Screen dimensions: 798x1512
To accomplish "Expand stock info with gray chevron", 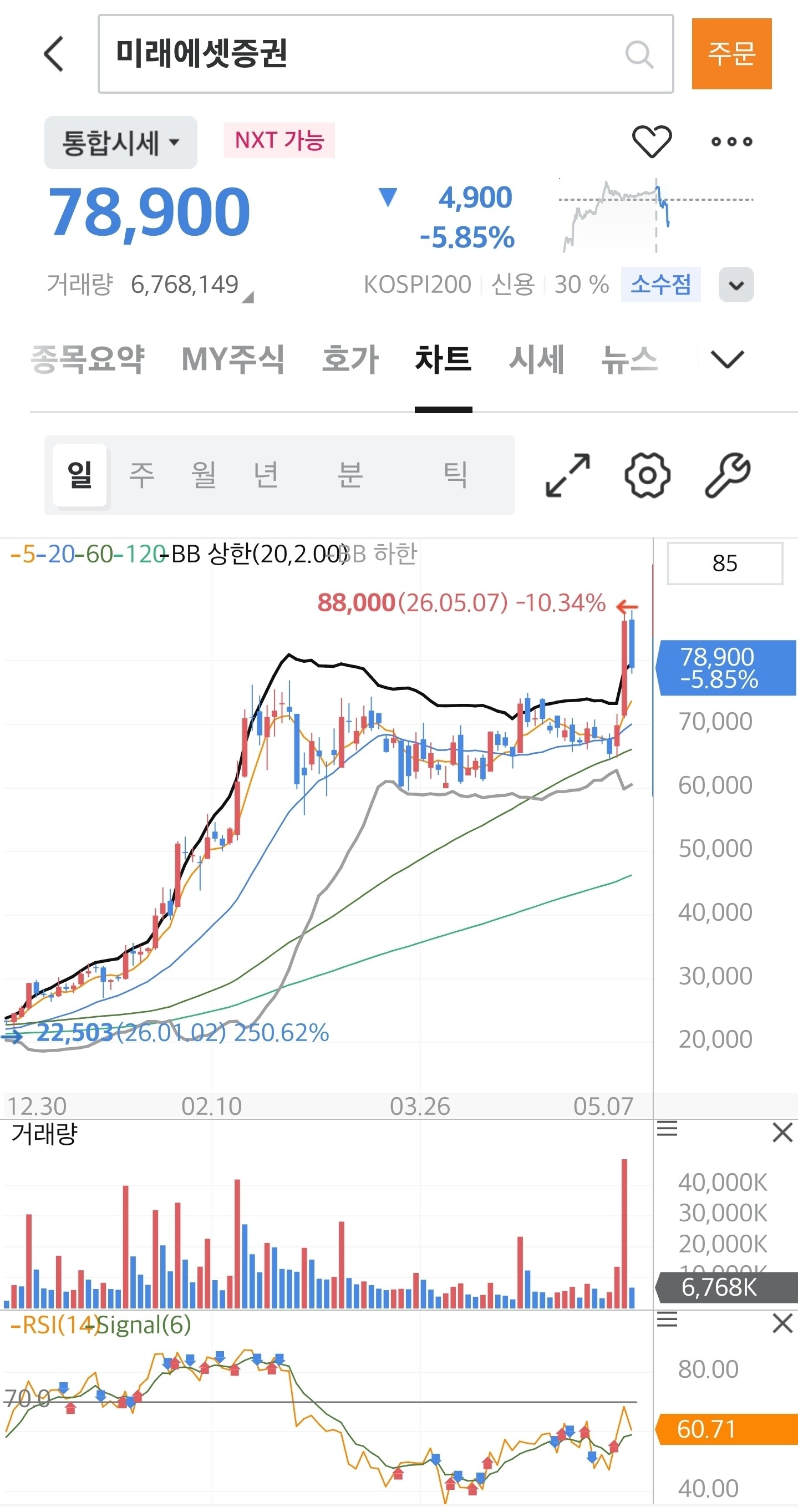I will pos(736,285).
